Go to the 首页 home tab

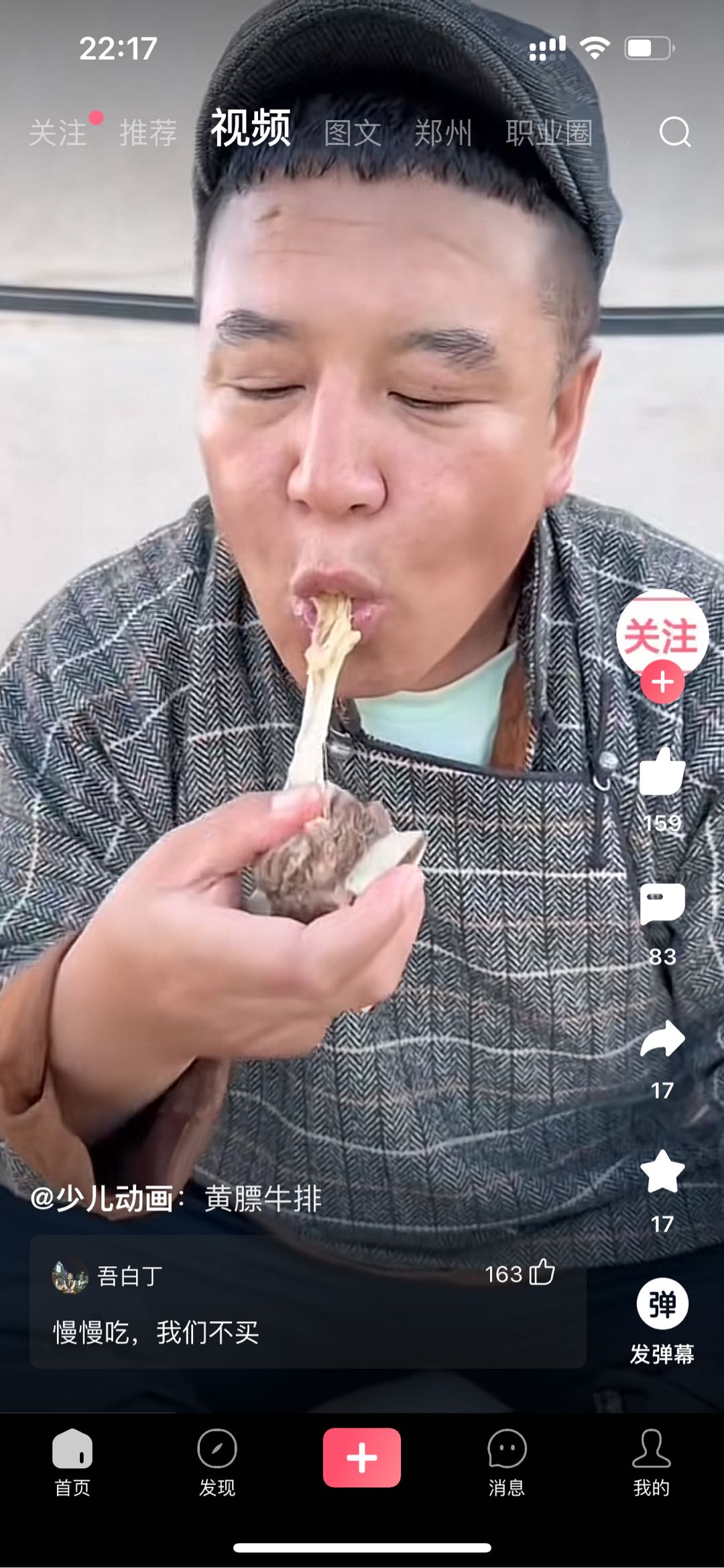click(72, 1462)
